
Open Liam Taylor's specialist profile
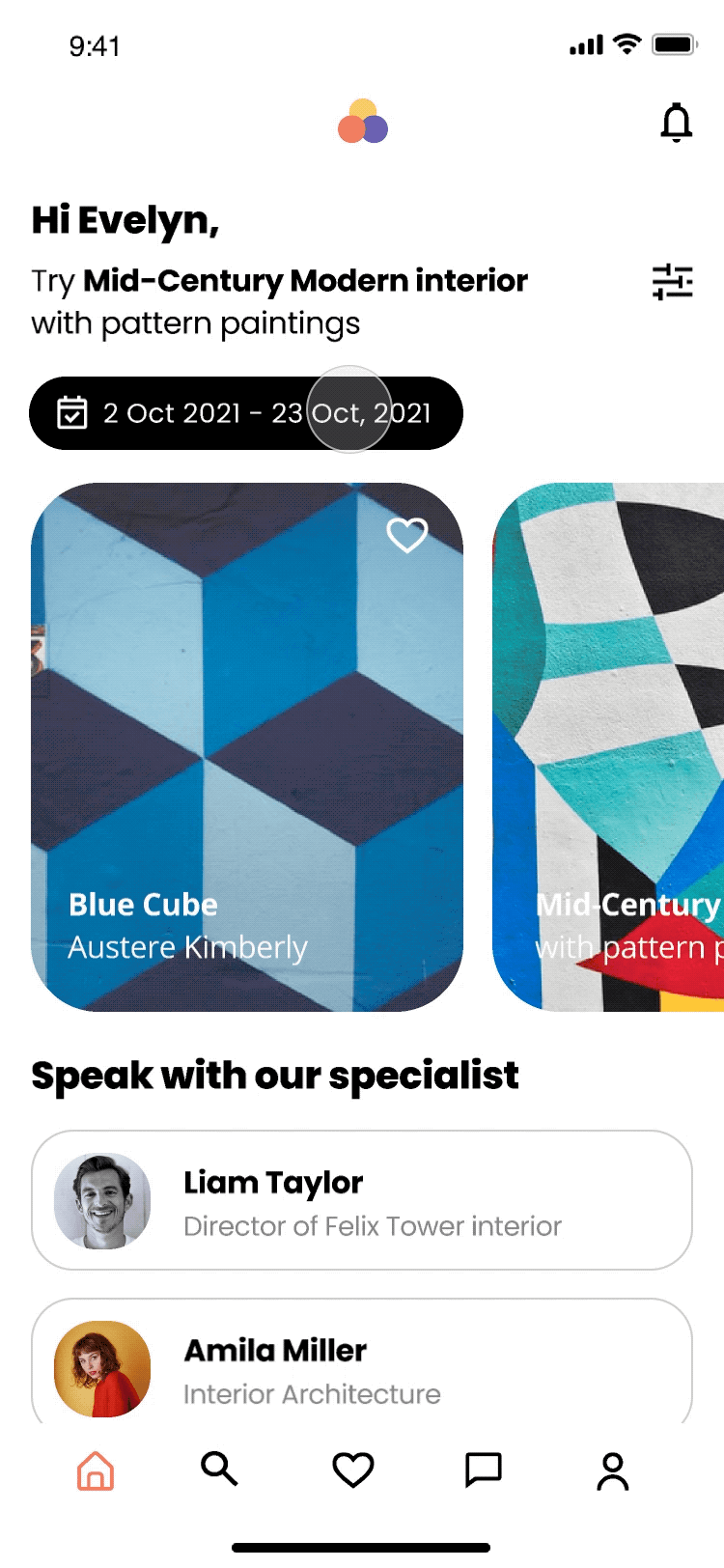[x=362, y=1200]
